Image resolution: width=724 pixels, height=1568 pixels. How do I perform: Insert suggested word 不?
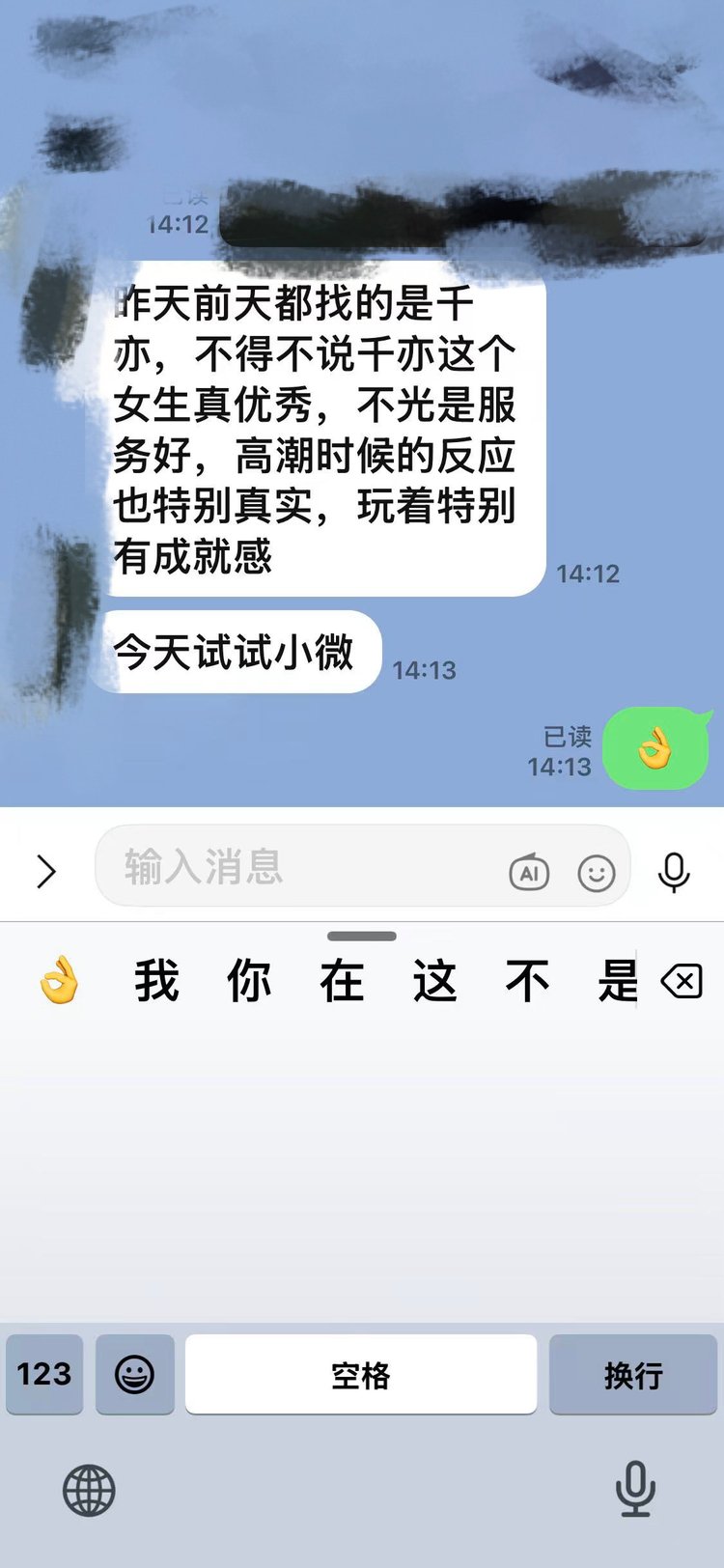click(x=527, y=981)
